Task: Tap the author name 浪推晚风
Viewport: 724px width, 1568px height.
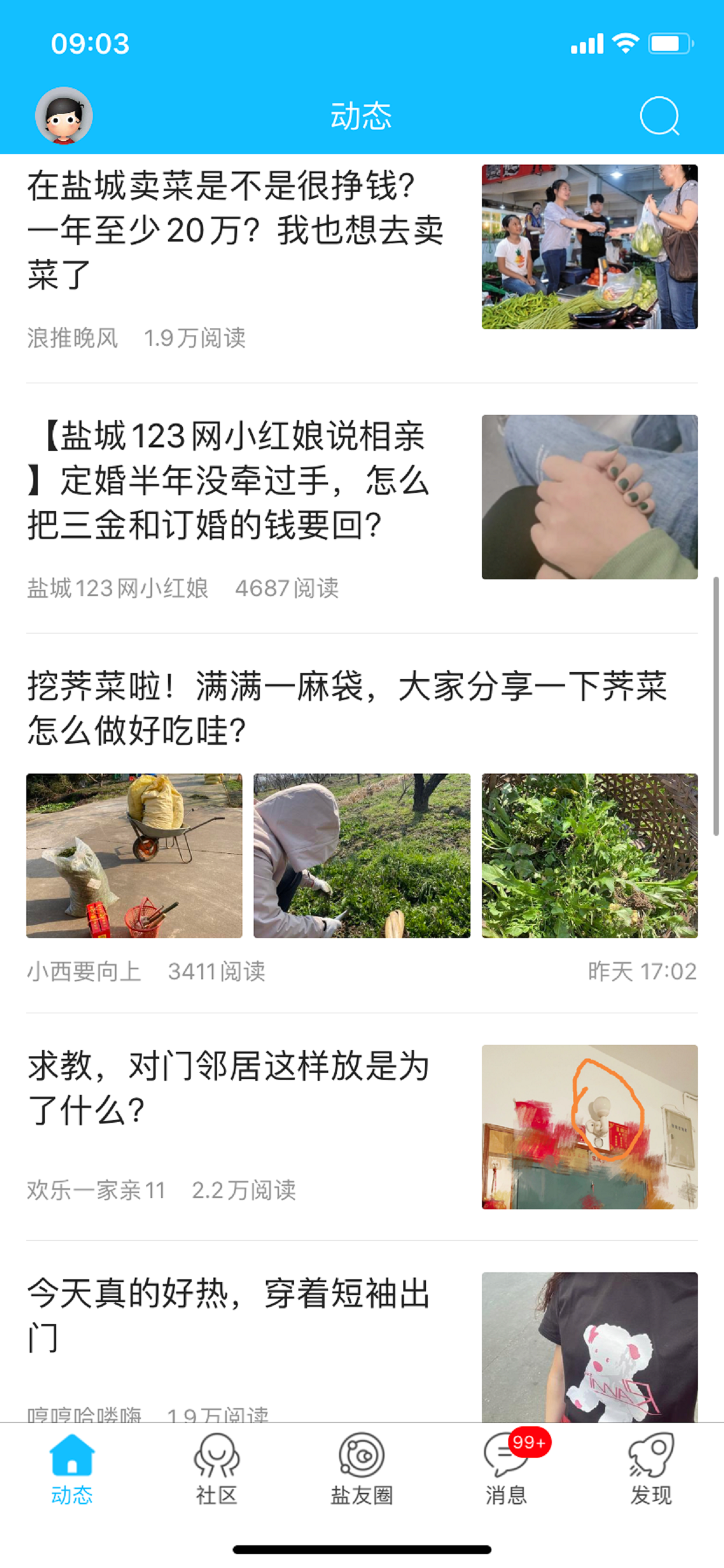Action: point(73,339)
